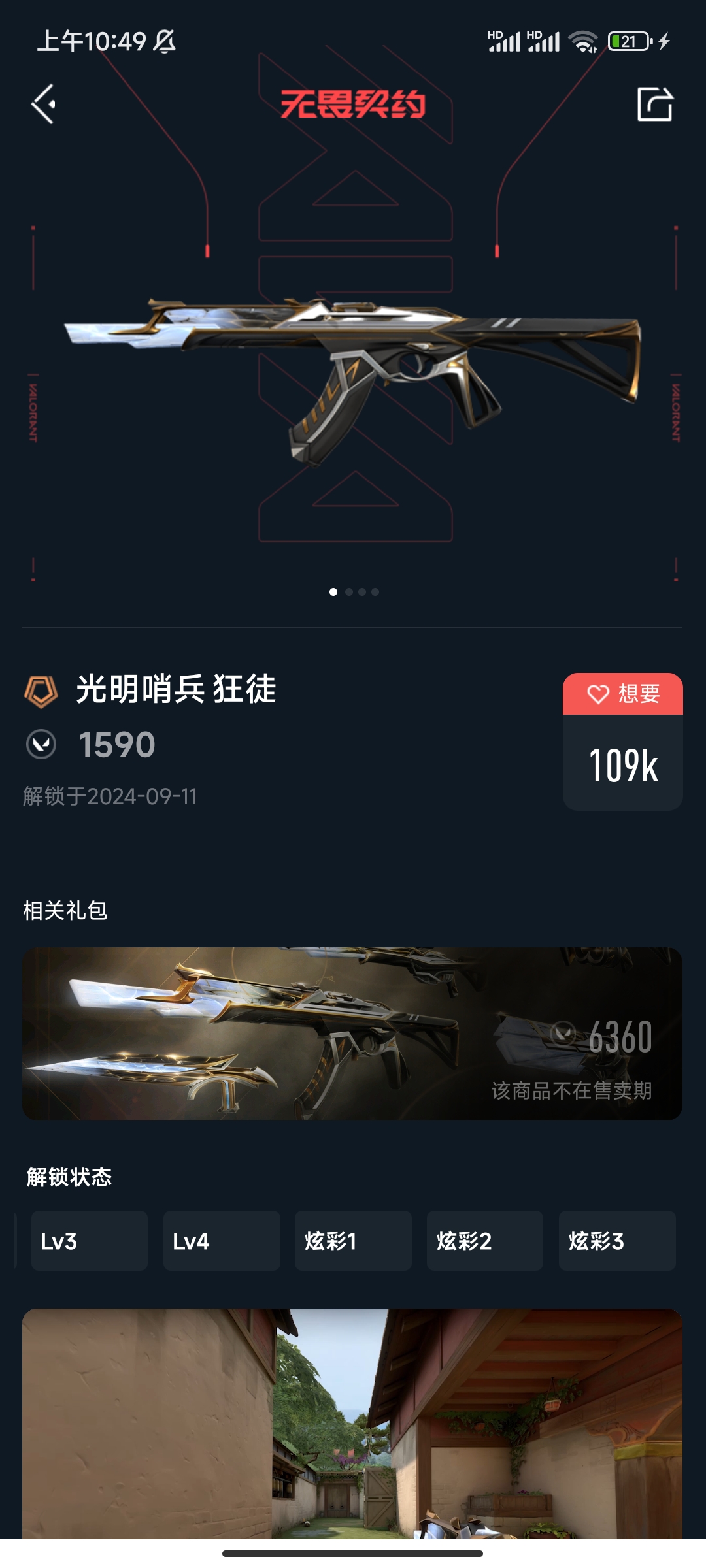Switch to 炫彩2 variant
The width and height of the screenshot is (706, 1568).
484,1241
